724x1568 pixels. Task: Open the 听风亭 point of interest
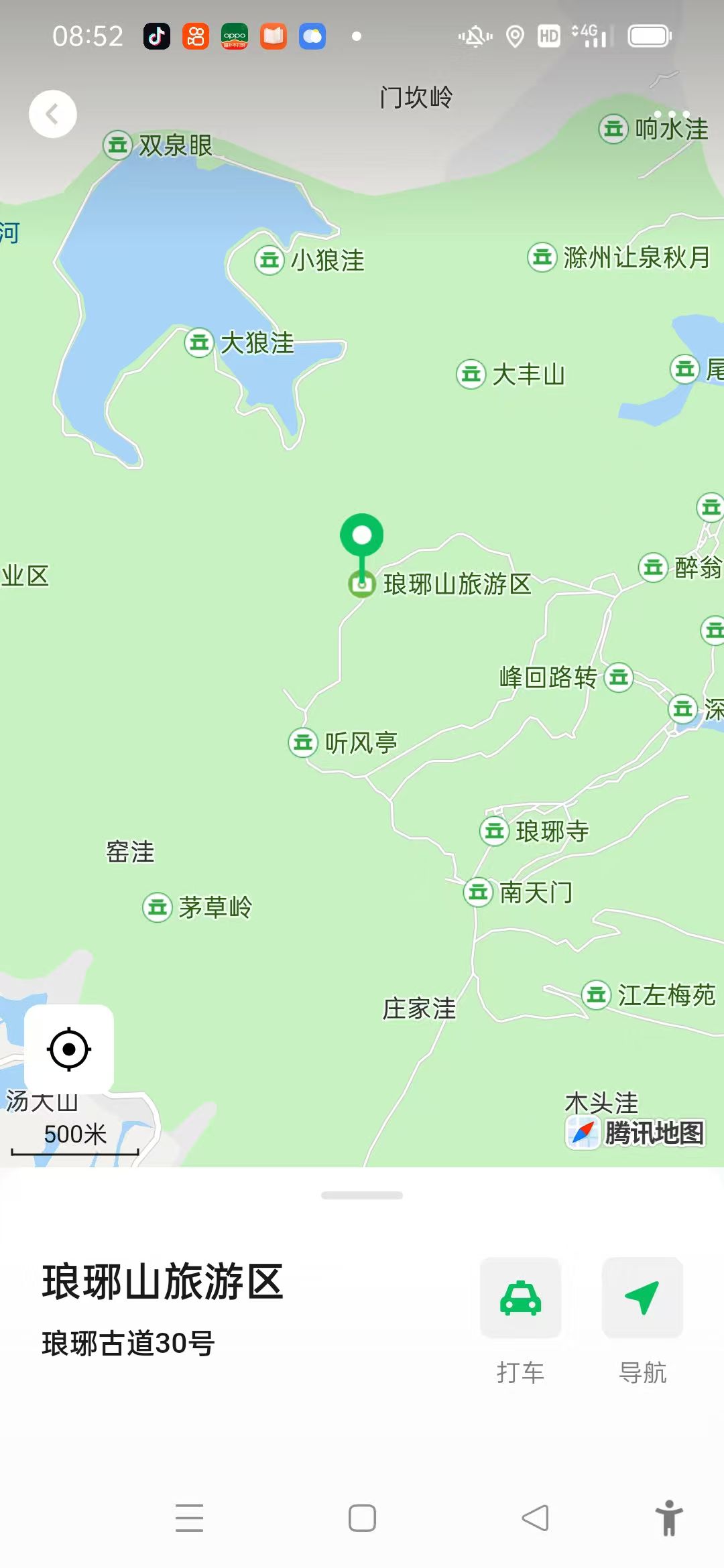coord(303,742)
